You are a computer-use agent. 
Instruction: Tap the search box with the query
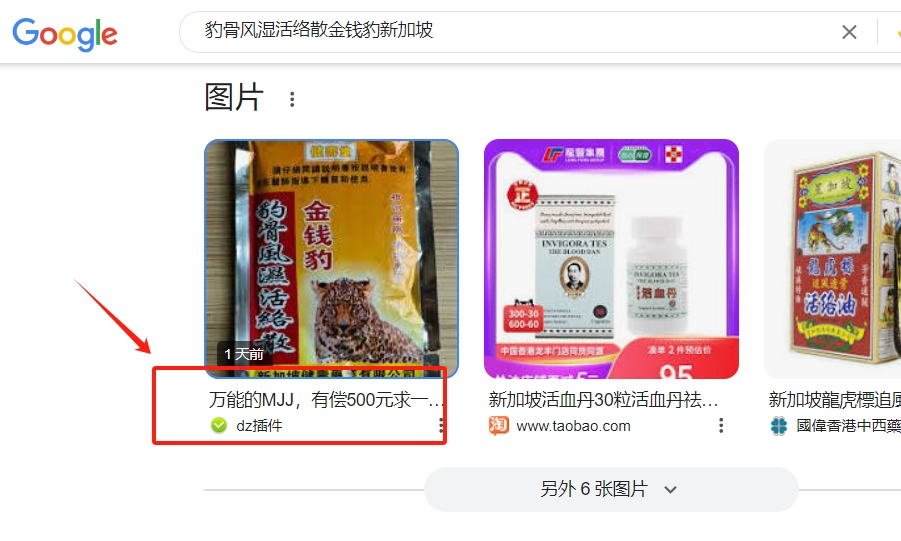tap(500, 31)
